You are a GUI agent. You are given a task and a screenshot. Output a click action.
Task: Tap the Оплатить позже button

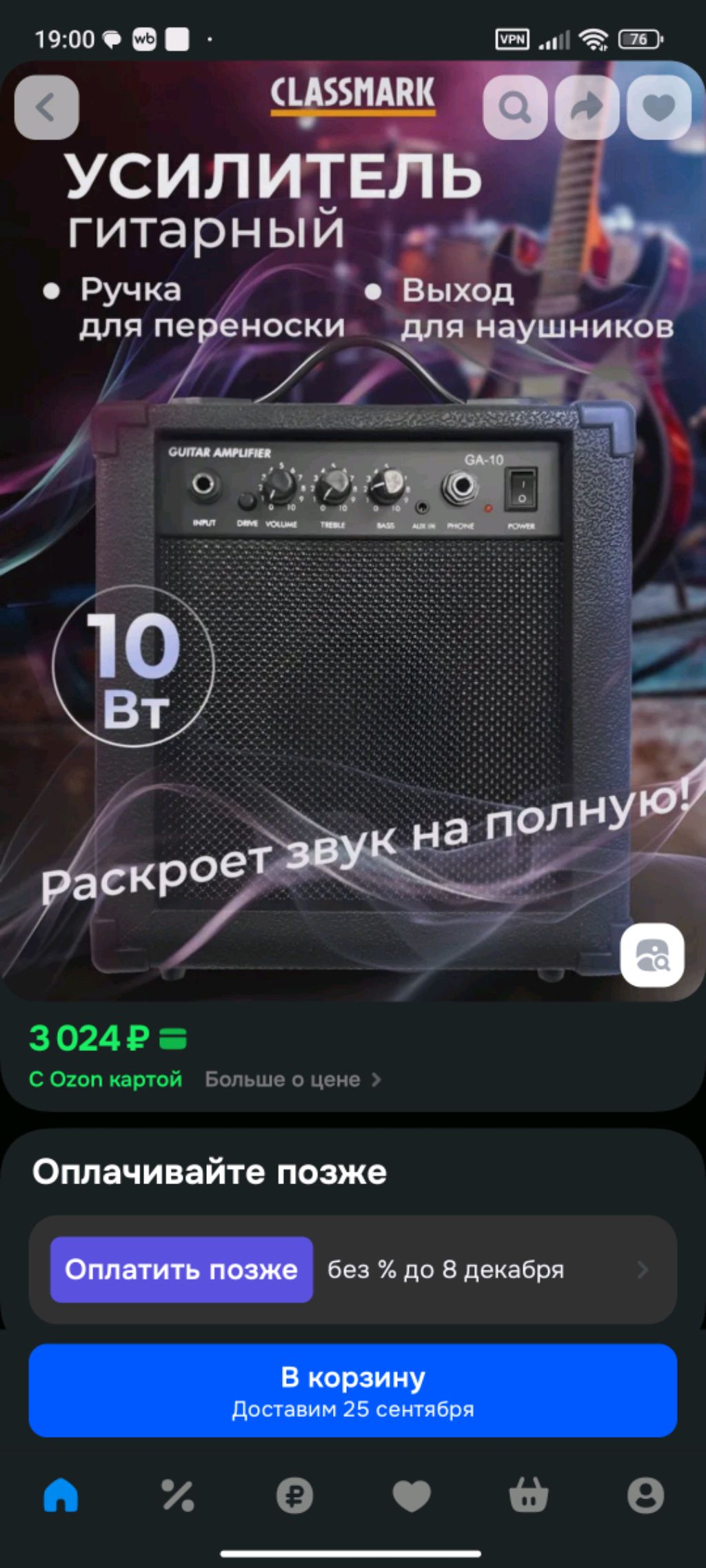[181, 1270]
